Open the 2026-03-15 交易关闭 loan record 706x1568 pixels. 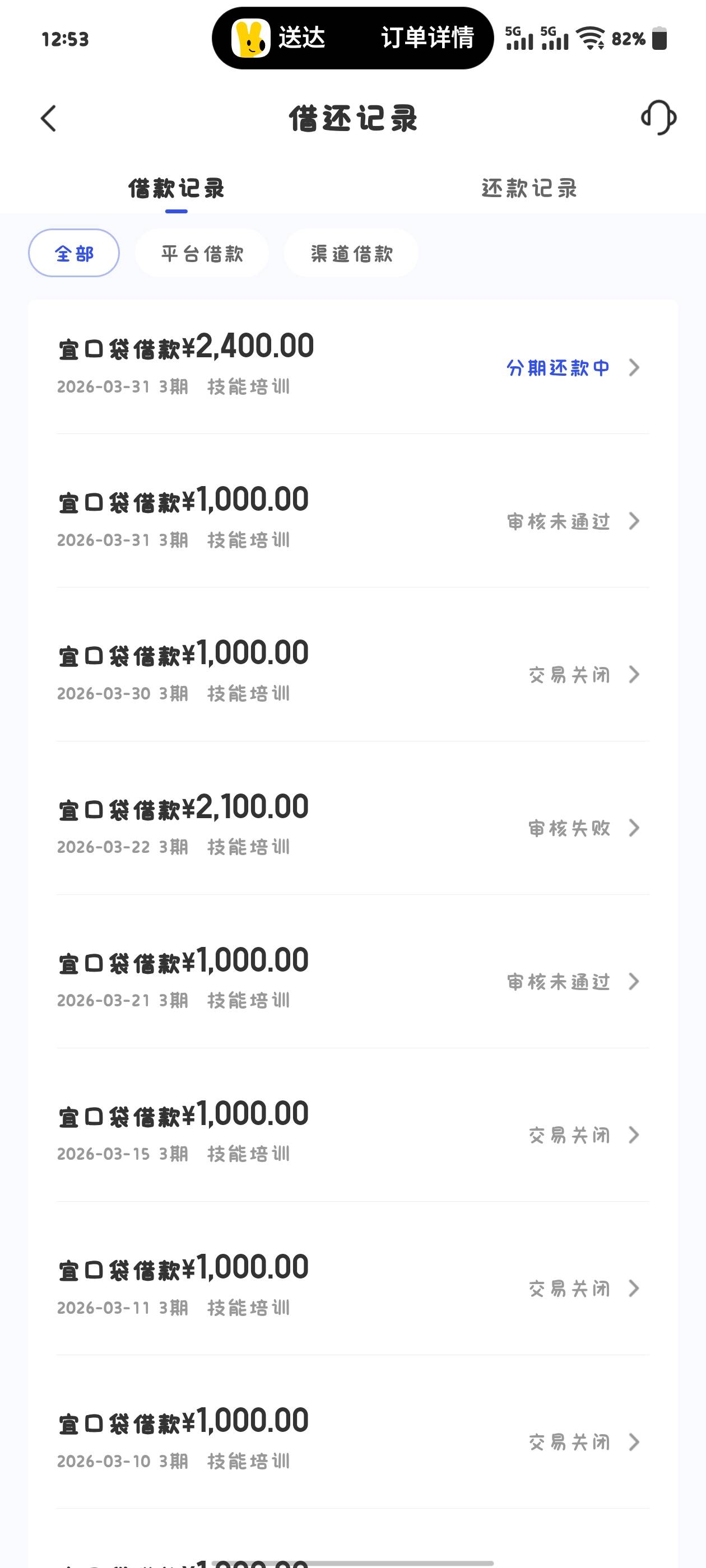pos(352,1133)
